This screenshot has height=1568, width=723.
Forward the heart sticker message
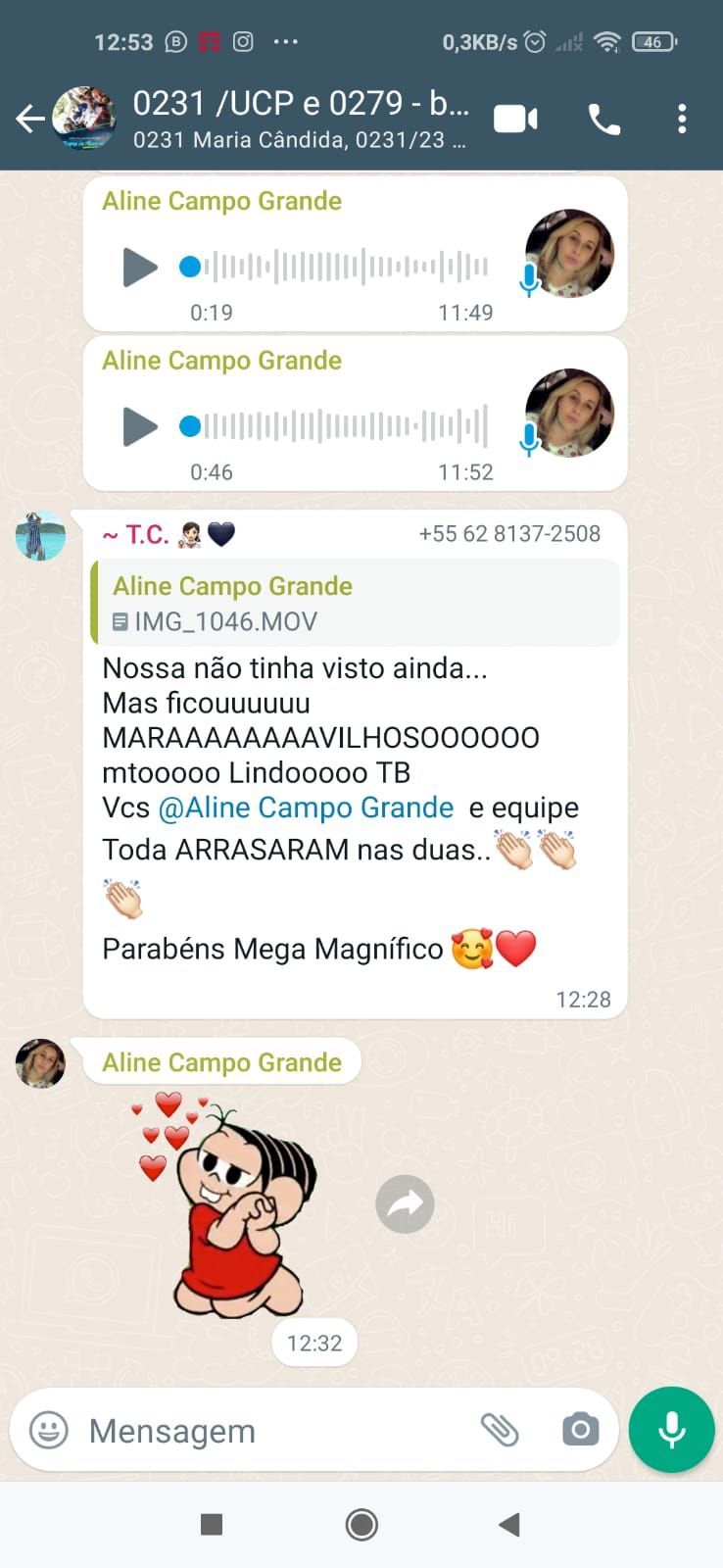pos(405,1203)
